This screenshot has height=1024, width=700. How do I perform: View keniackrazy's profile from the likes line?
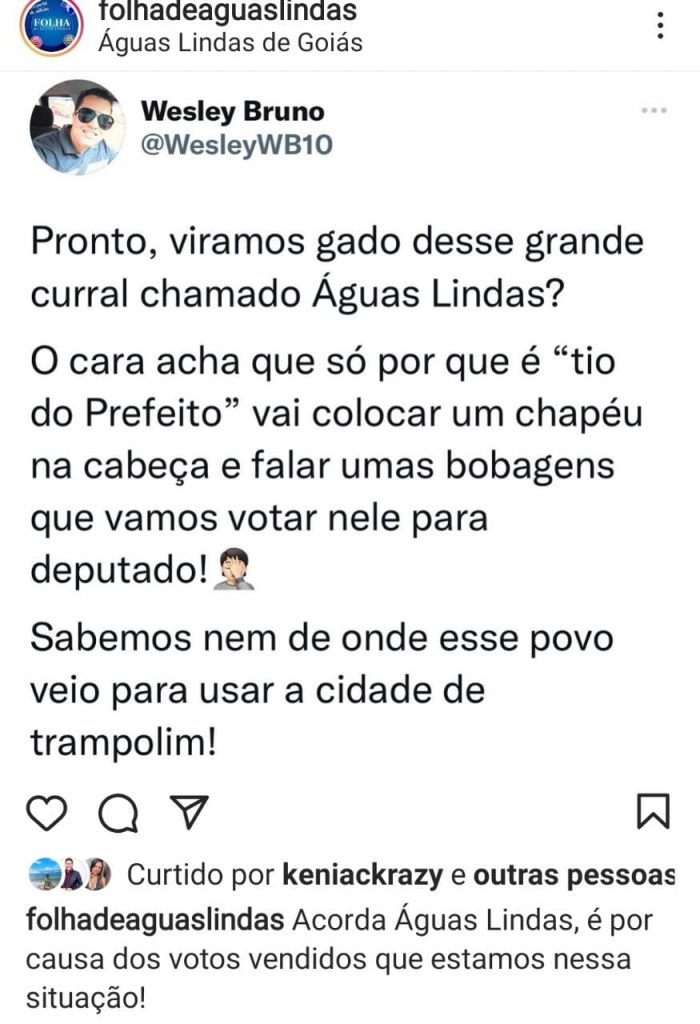[363, 876]
